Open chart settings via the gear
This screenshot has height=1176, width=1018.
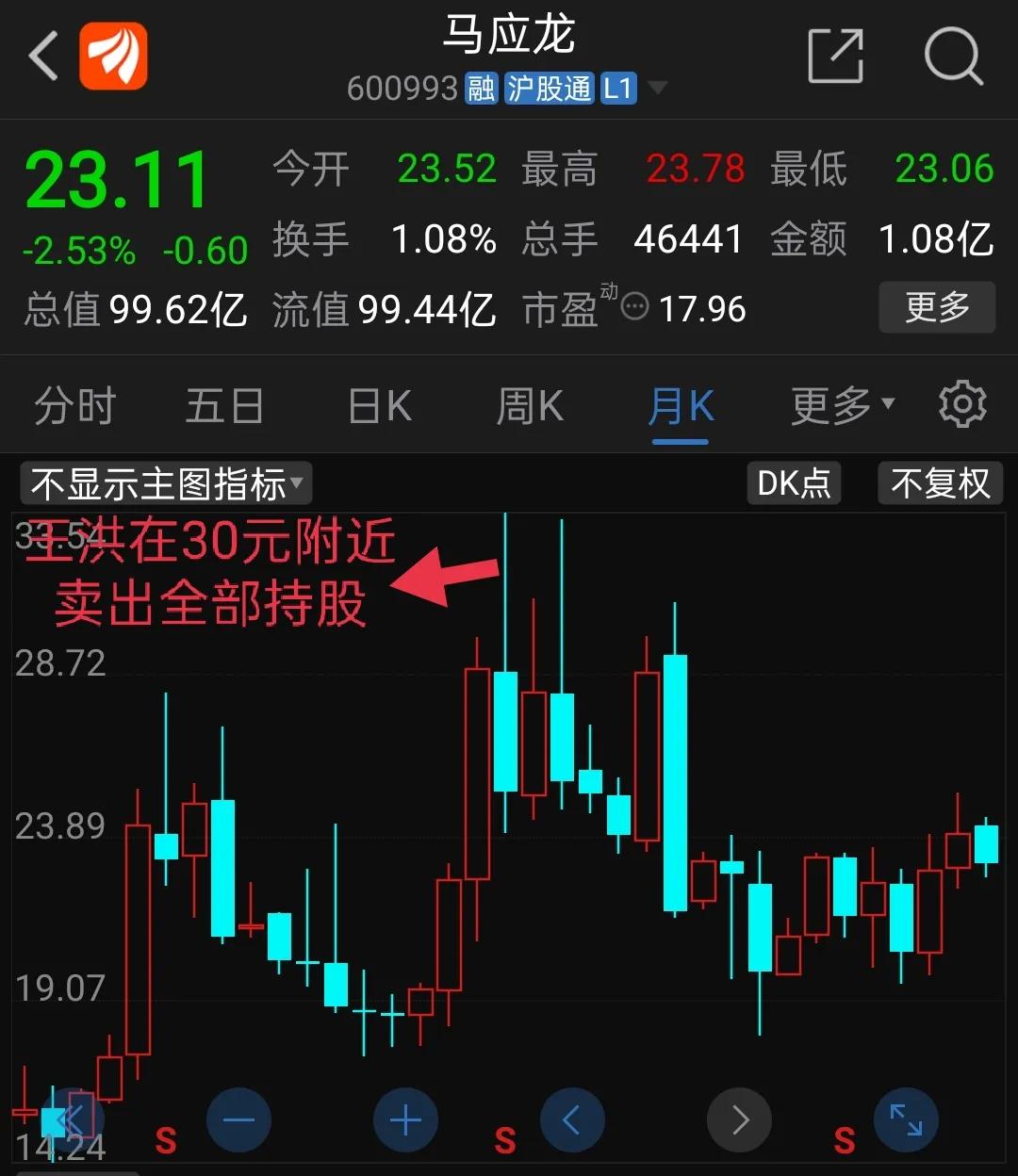pyautogui.click(x=962, y=404)
